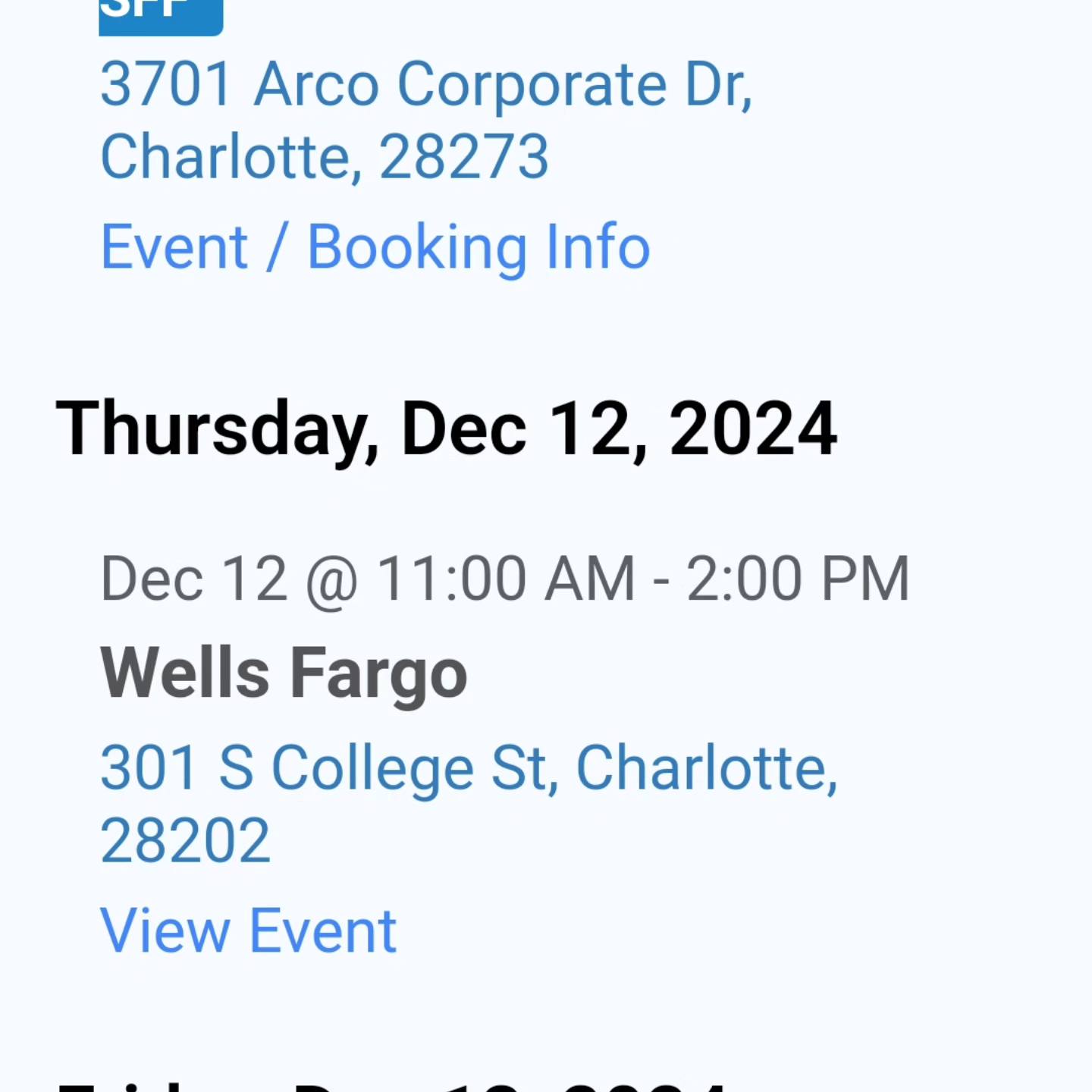Open the 301 S College St address link
The width and height of the screenshot is (1092, 1092).
tap(469, 802)
